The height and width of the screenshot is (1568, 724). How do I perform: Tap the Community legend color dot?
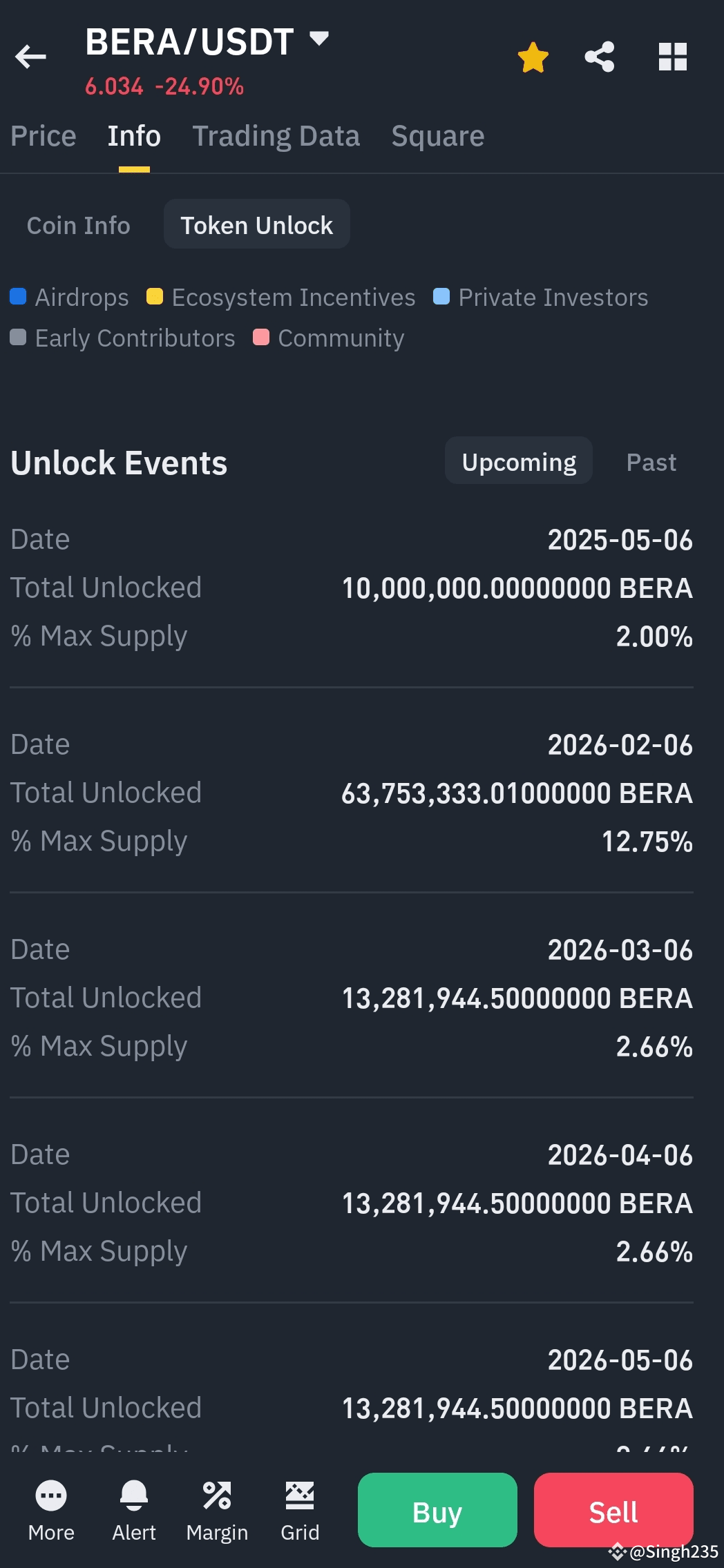click(260, 338)
